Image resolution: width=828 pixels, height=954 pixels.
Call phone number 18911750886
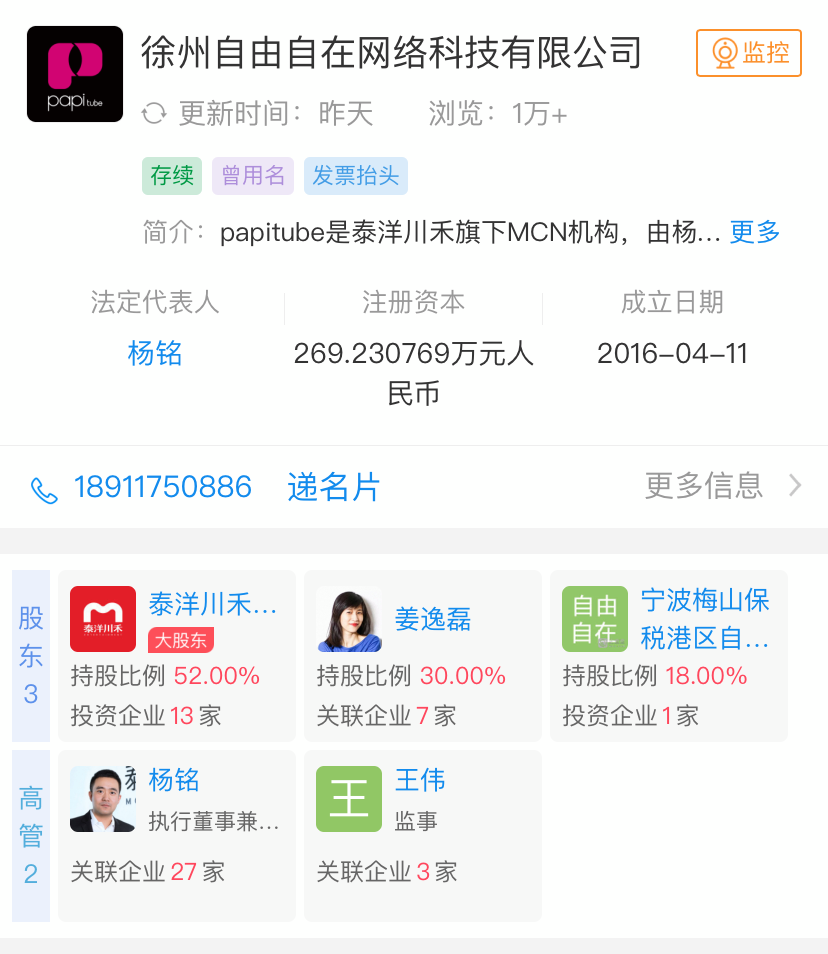pyautogui.click(x=162, y=487)
